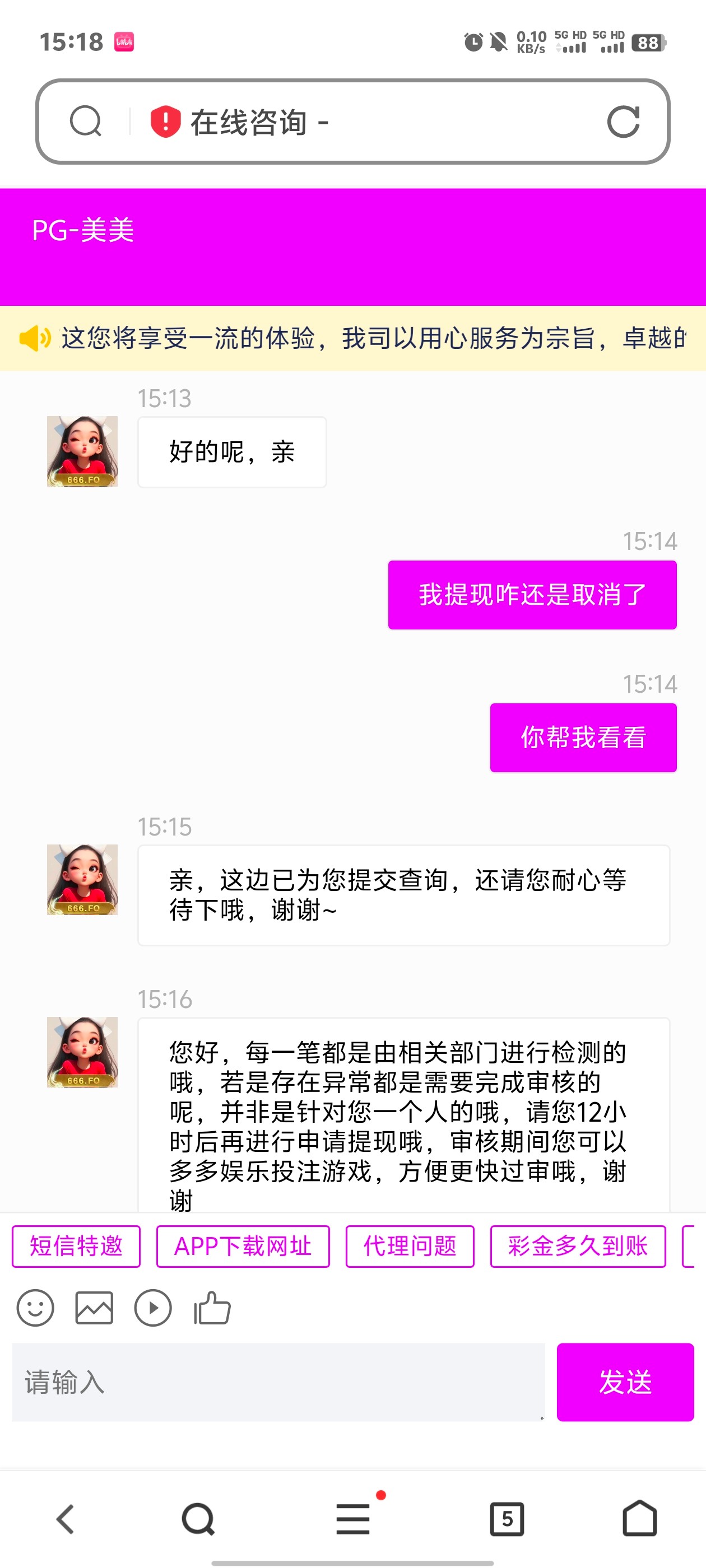Select the 短信特邀 quick reply chip
This screenshot has height=1568, width=706.
point(76,1246)
